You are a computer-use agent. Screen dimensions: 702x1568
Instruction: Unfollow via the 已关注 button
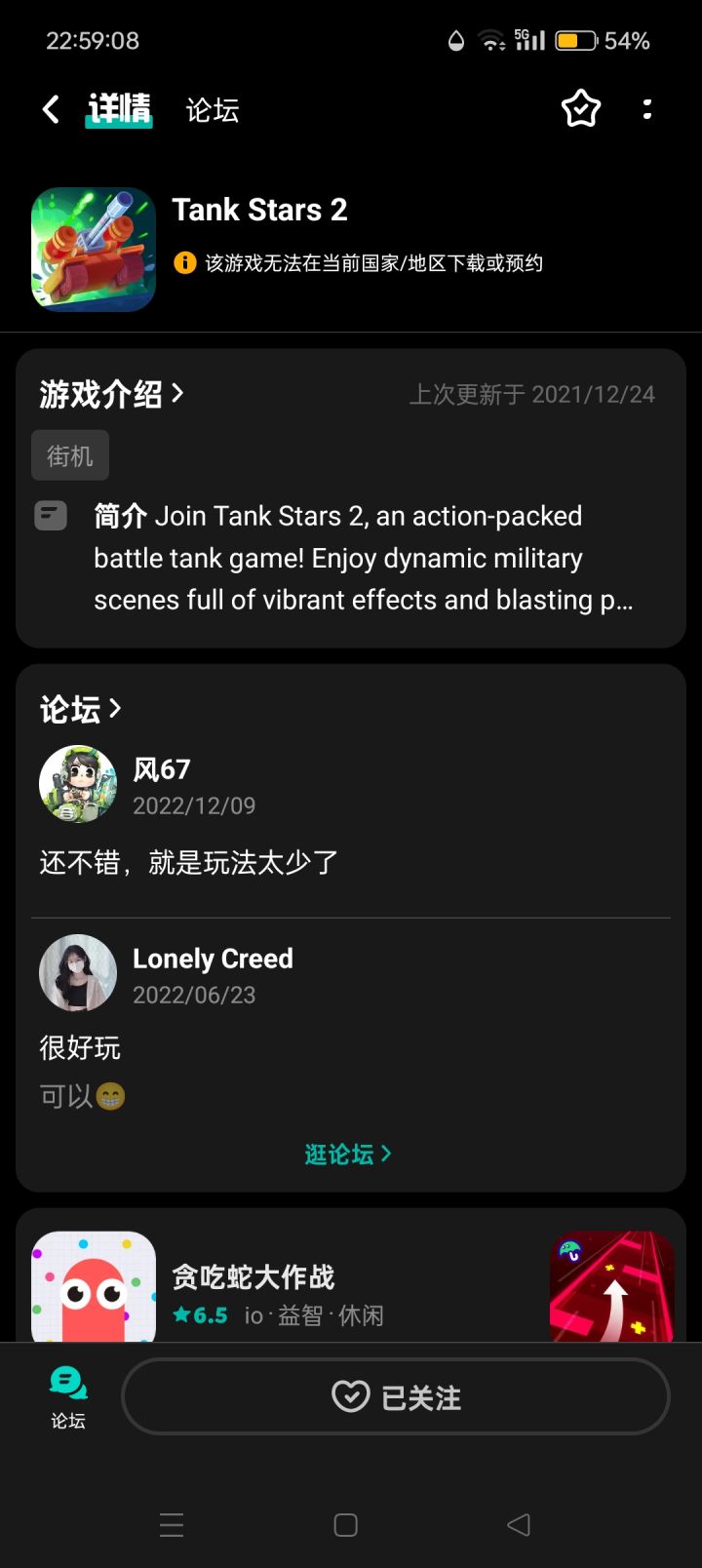[396, 1397]
